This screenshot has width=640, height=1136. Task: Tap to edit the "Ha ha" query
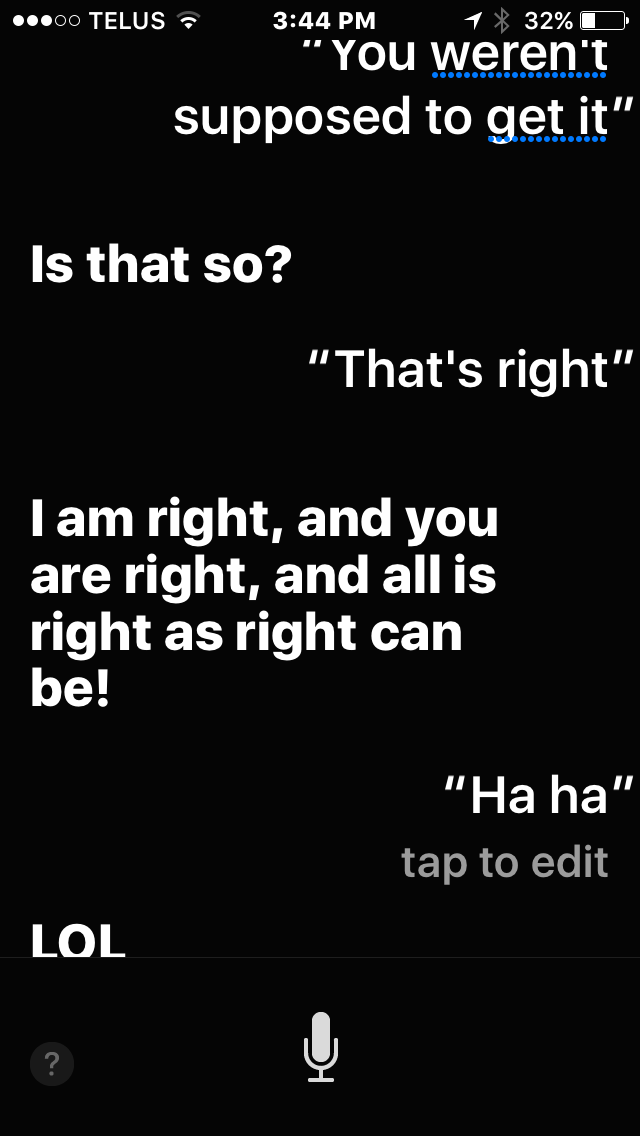click(504, 861)
